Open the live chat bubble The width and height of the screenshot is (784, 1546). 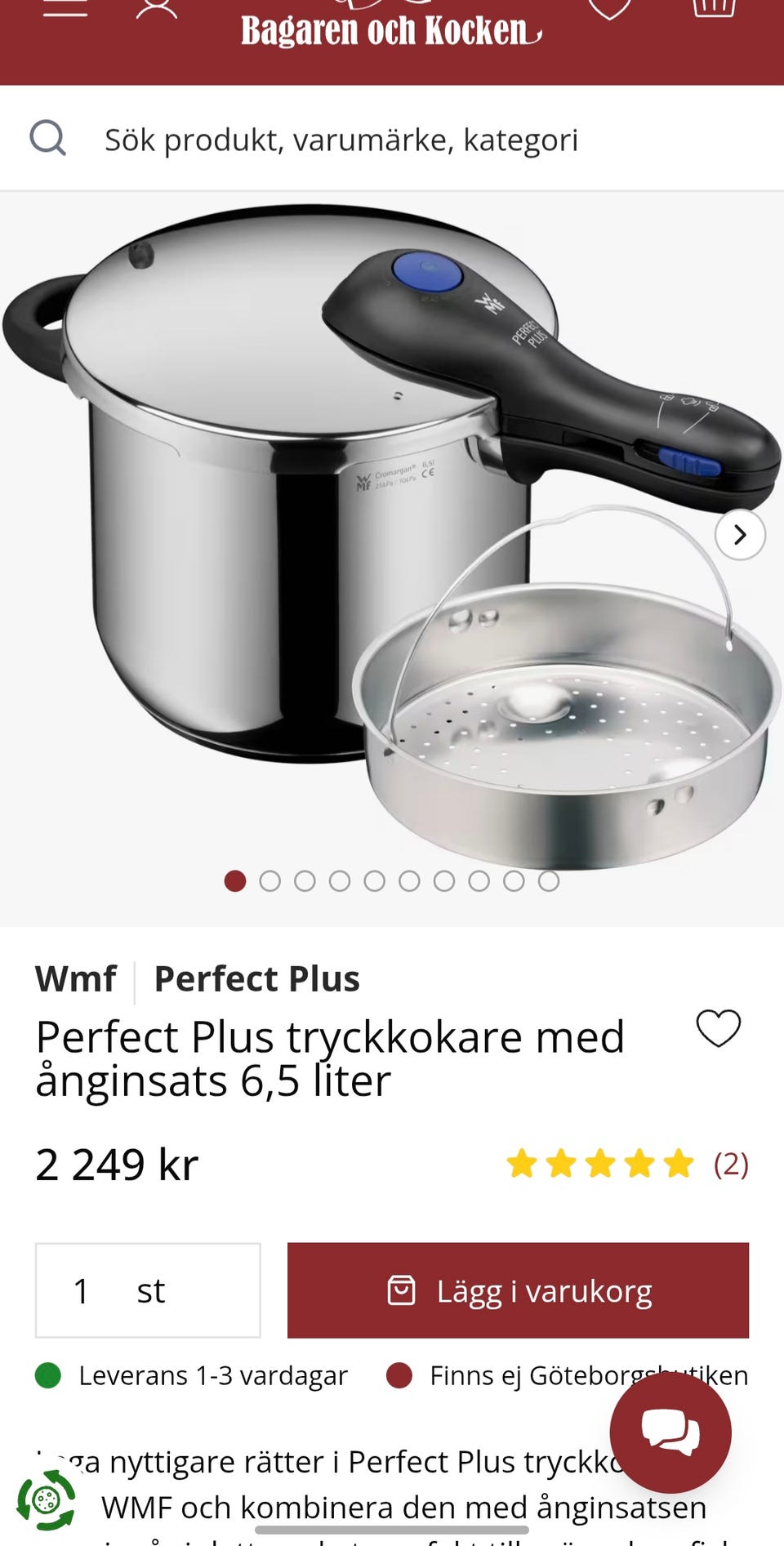[670, 1432]
